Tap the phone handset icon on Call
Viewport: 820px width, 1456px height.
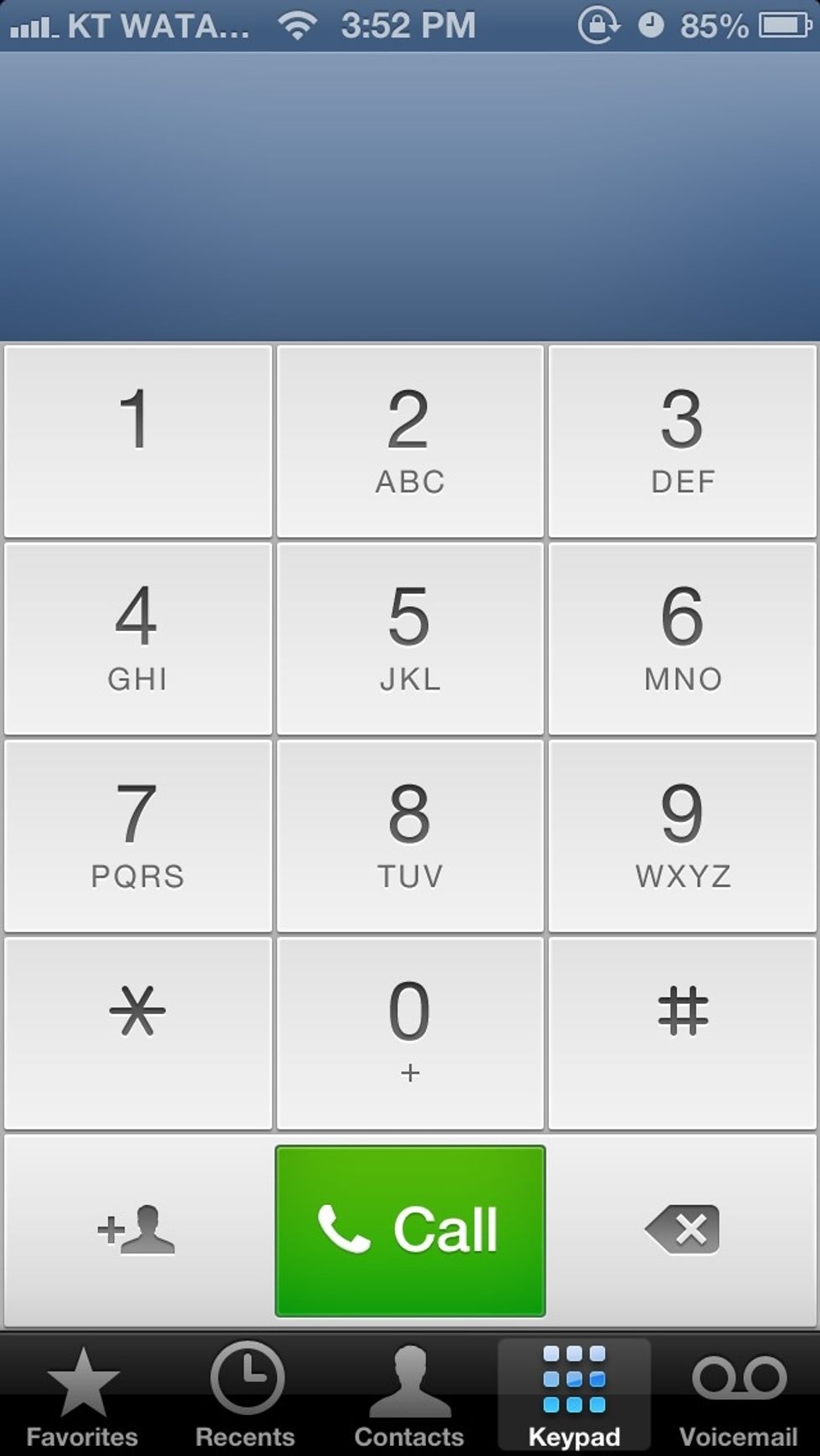click(346, 1228)
